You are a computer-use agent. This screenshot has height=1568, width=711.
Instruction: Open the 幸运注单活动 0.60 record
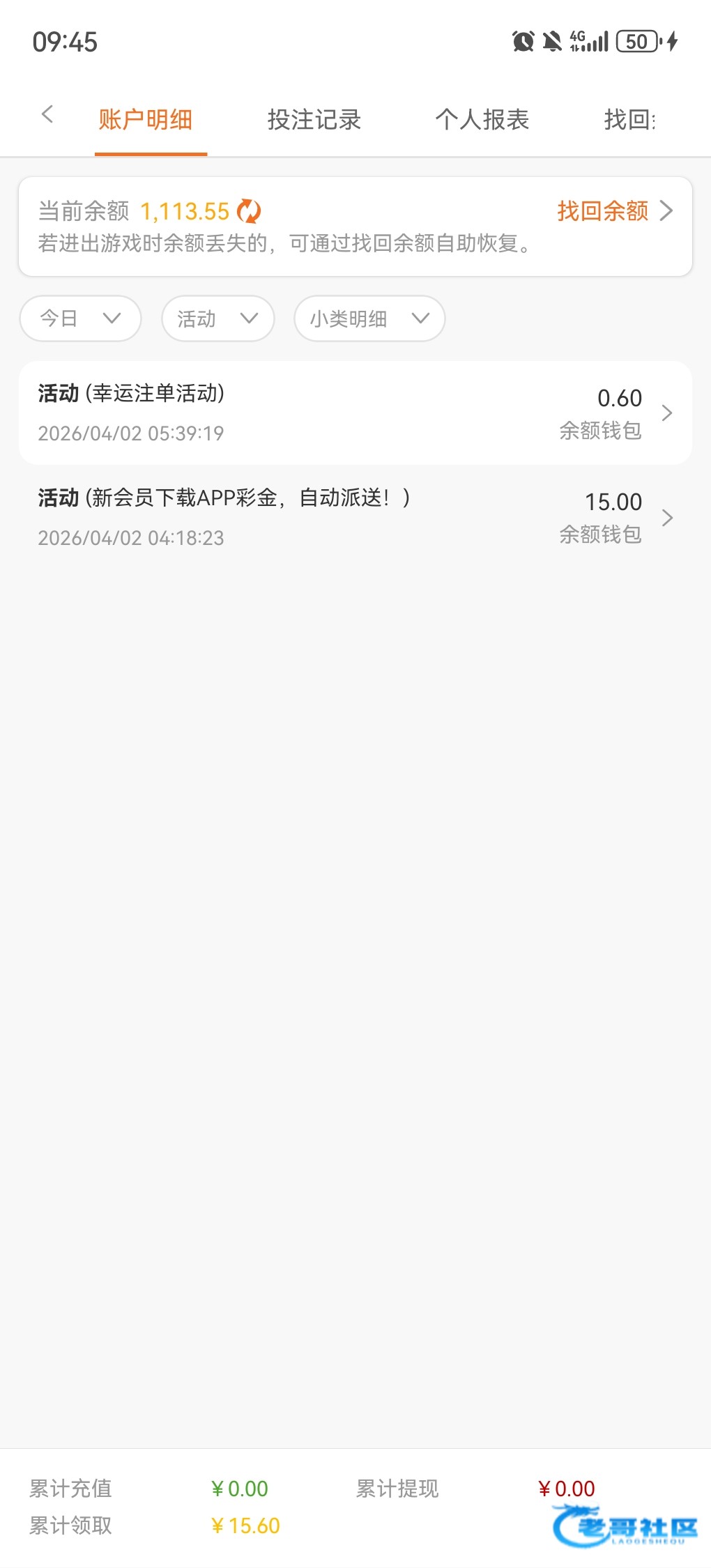(x=355, y=413)
